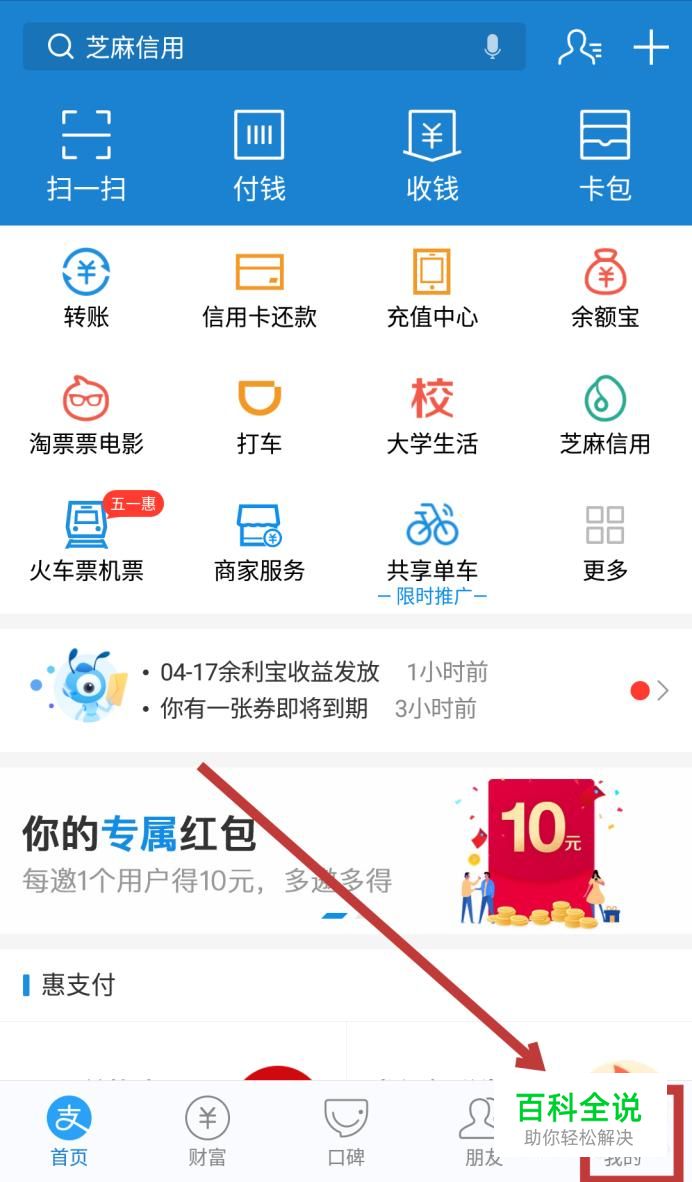Open 付钱 payment code
This screenshot has height=1182, width=692.
[259, 155]
